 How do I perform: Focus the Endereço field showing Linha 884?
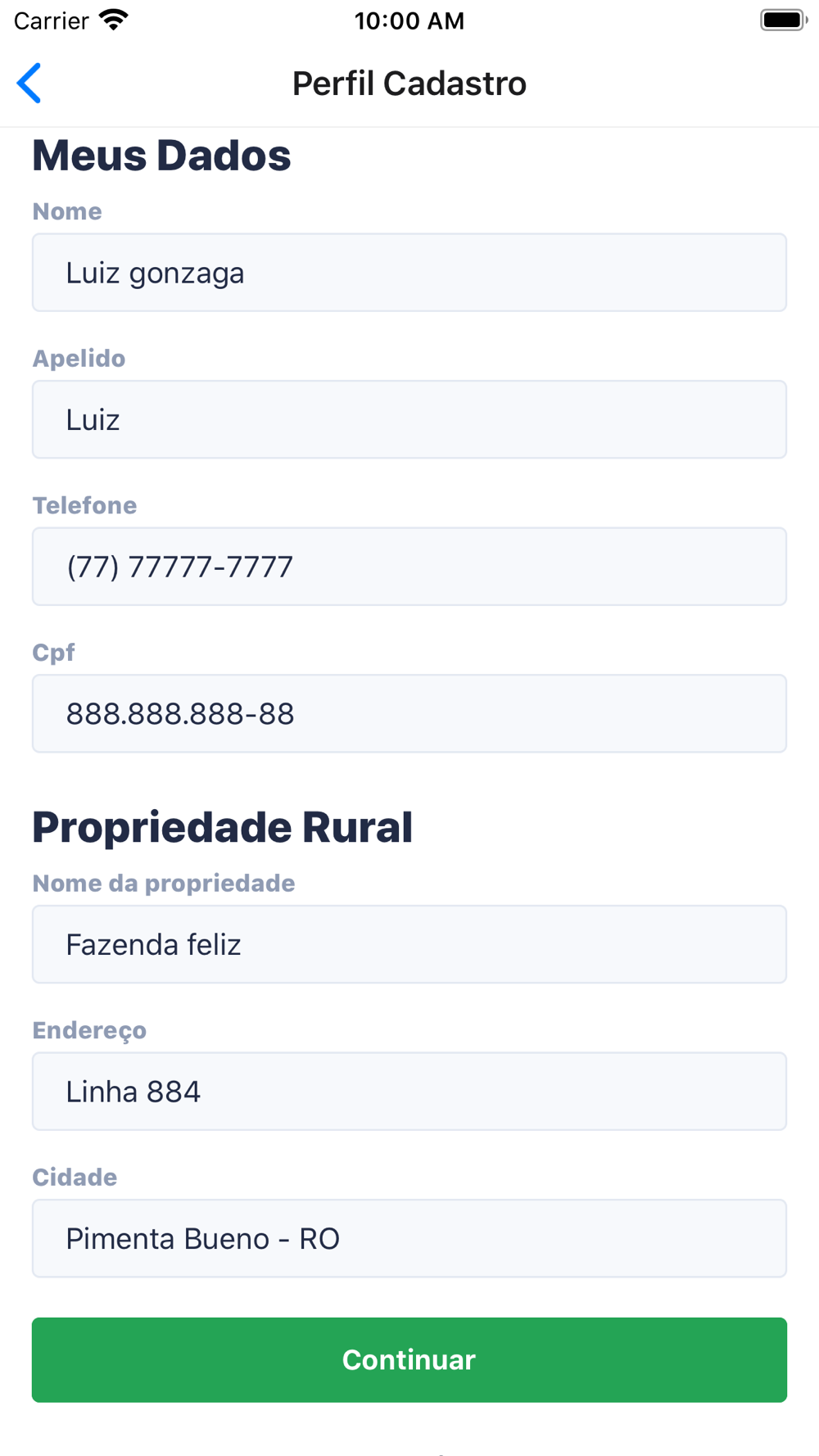pyautogui.click(x=409, y=1092)
